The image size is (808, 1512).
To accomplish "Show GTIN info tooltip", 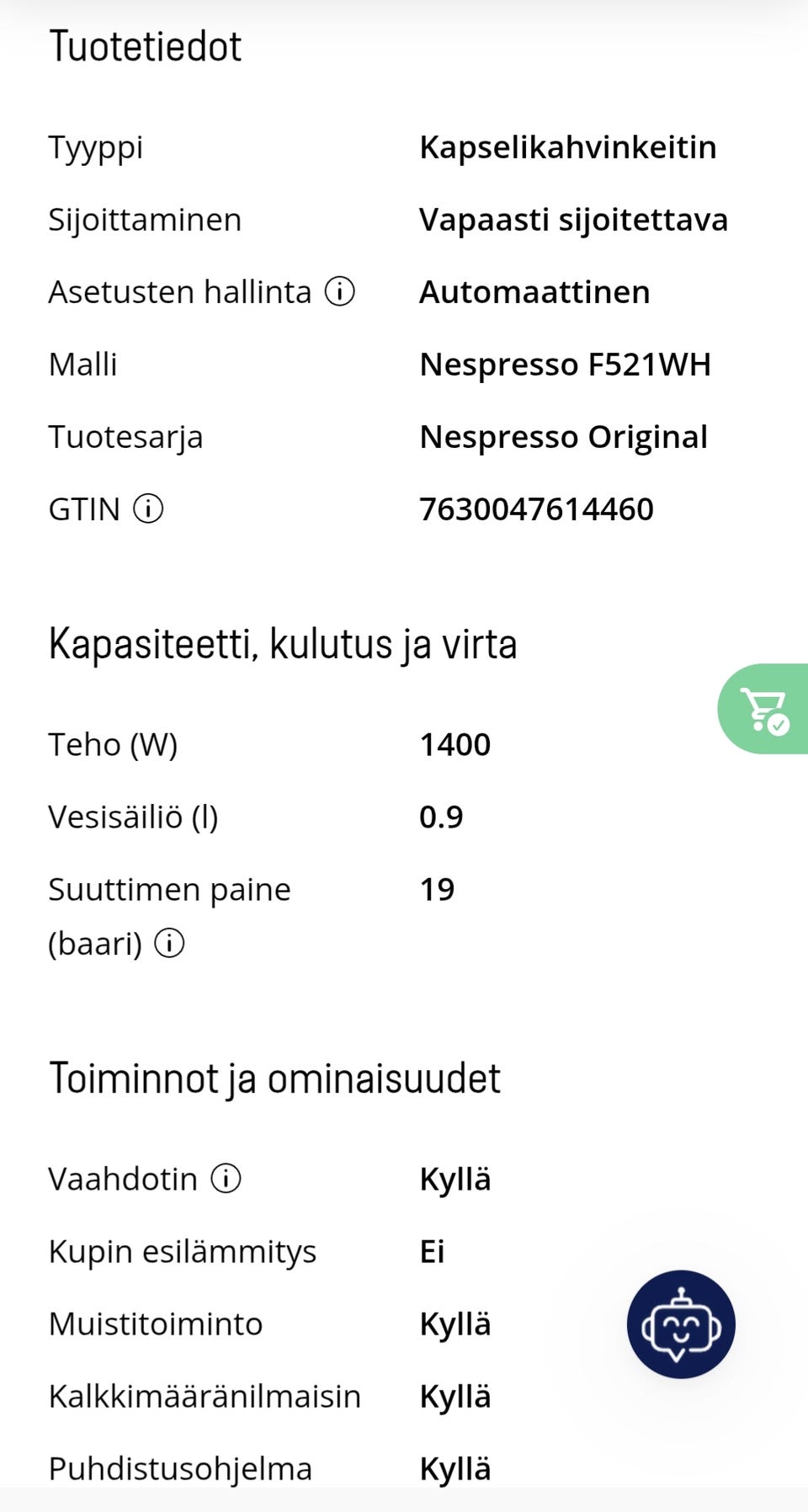I will (x=148, y=509).
